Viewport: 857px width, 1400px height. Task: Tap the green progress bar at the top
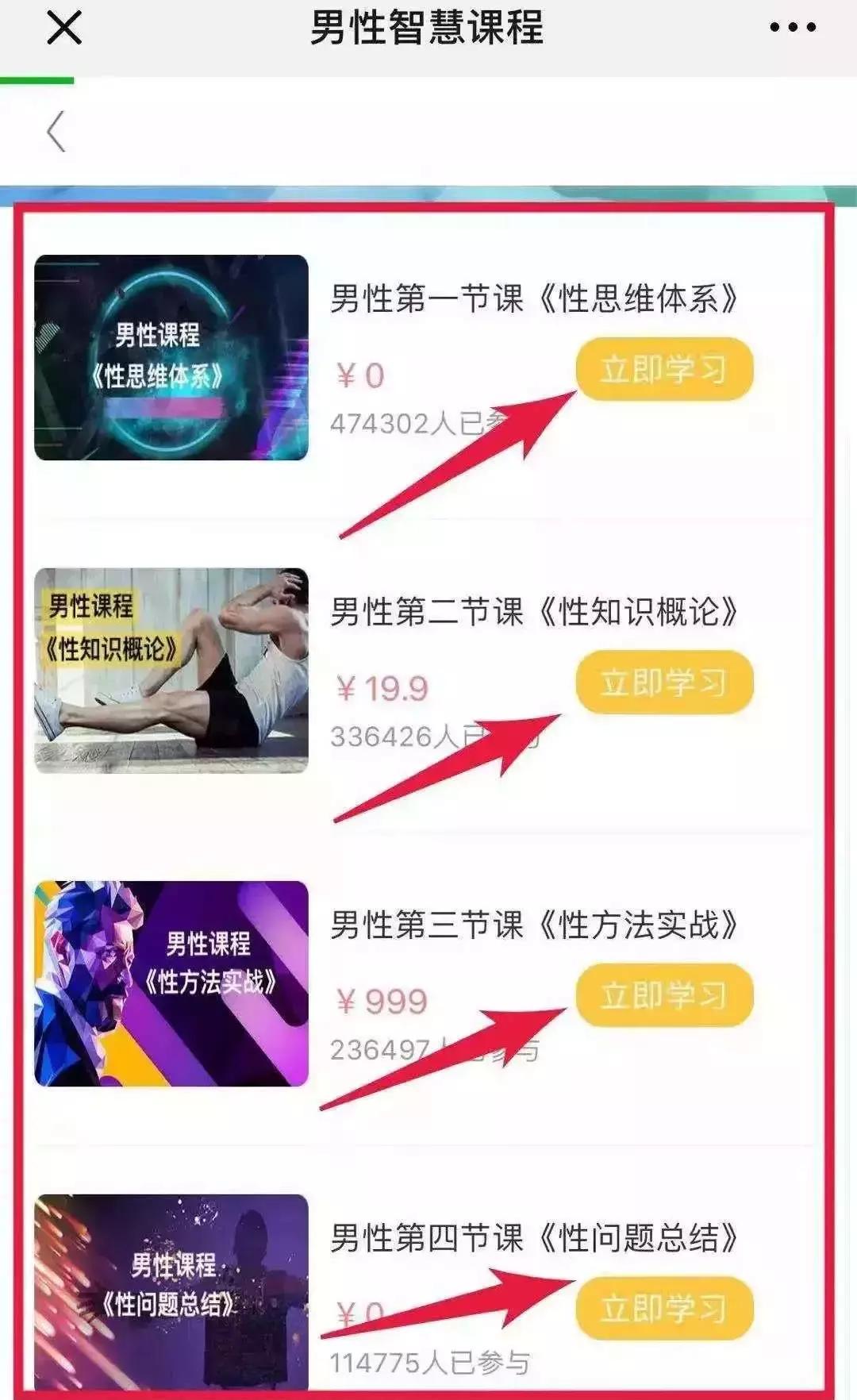click(x=35, y=79)
